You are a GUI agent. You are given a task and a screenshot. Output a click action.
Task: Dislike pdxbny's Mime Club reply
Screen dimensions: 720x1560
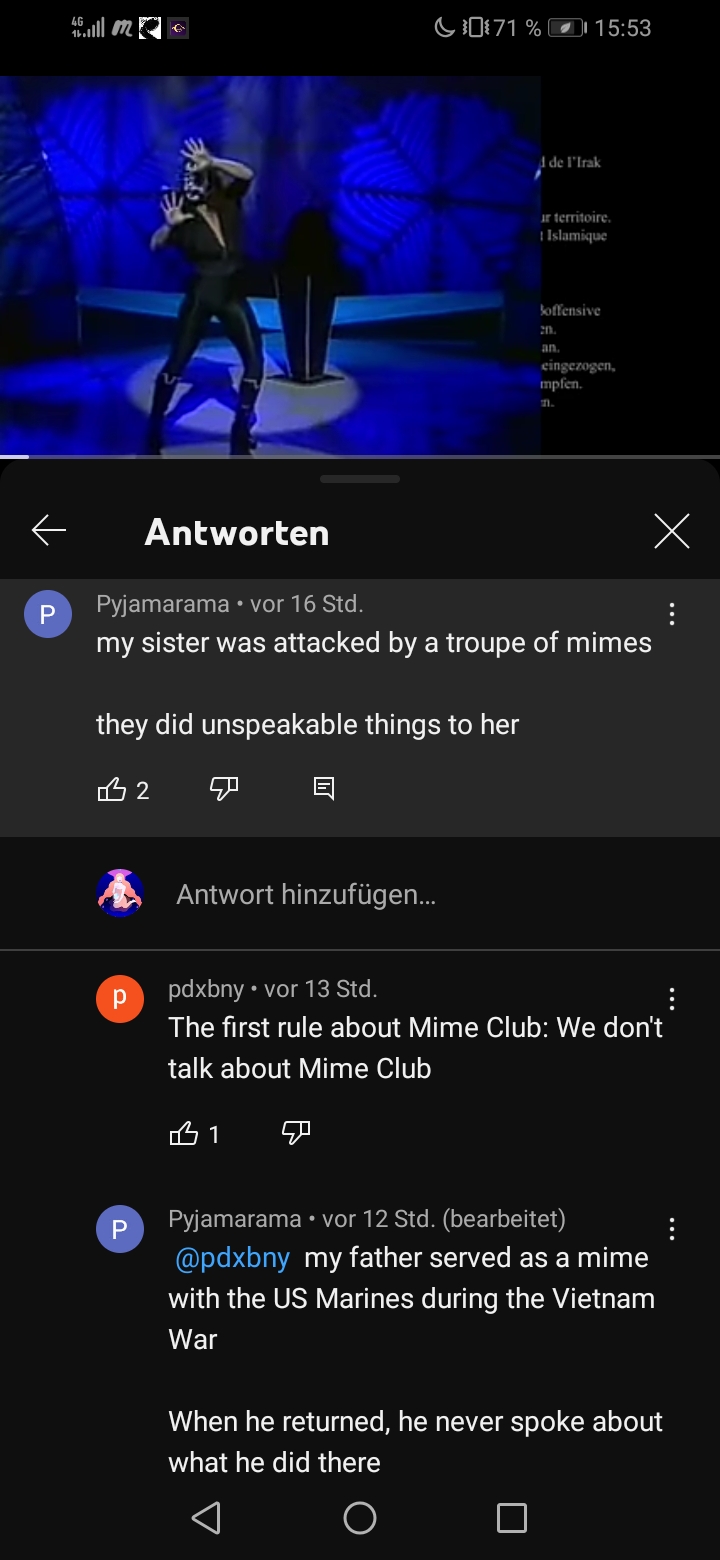(296, 1133)
